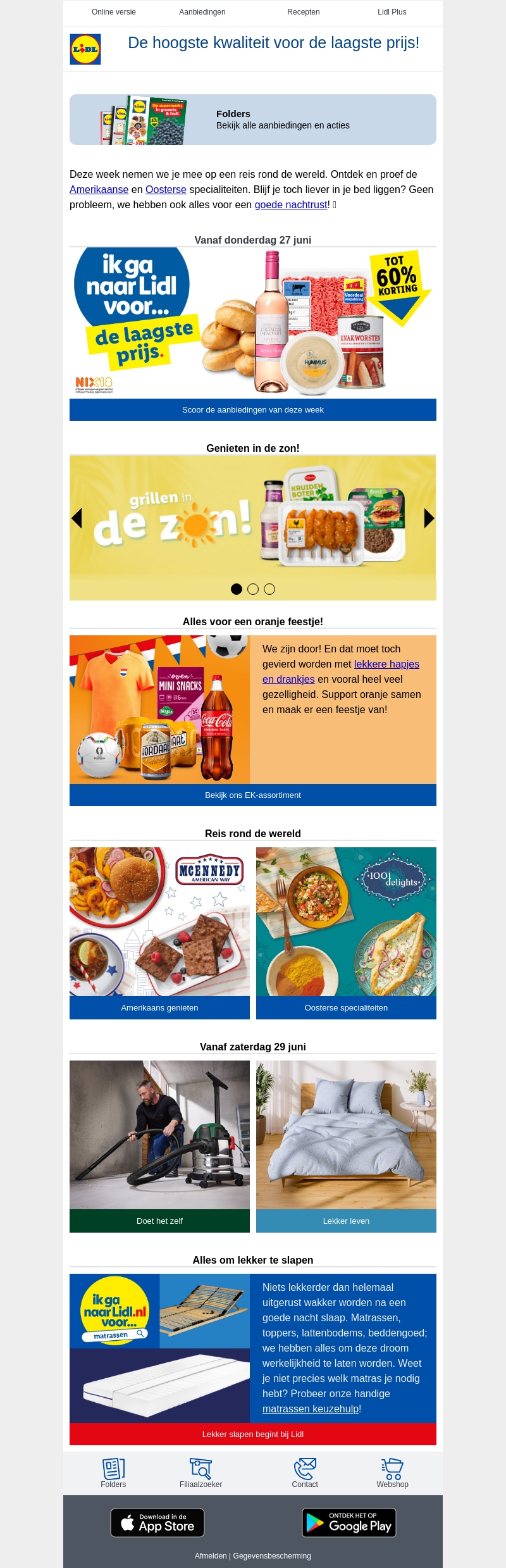The height and width of the screenshot is (1568, 506).
Task: Tap Bekijk ons EK-assortiment
Action: point(253,795)
